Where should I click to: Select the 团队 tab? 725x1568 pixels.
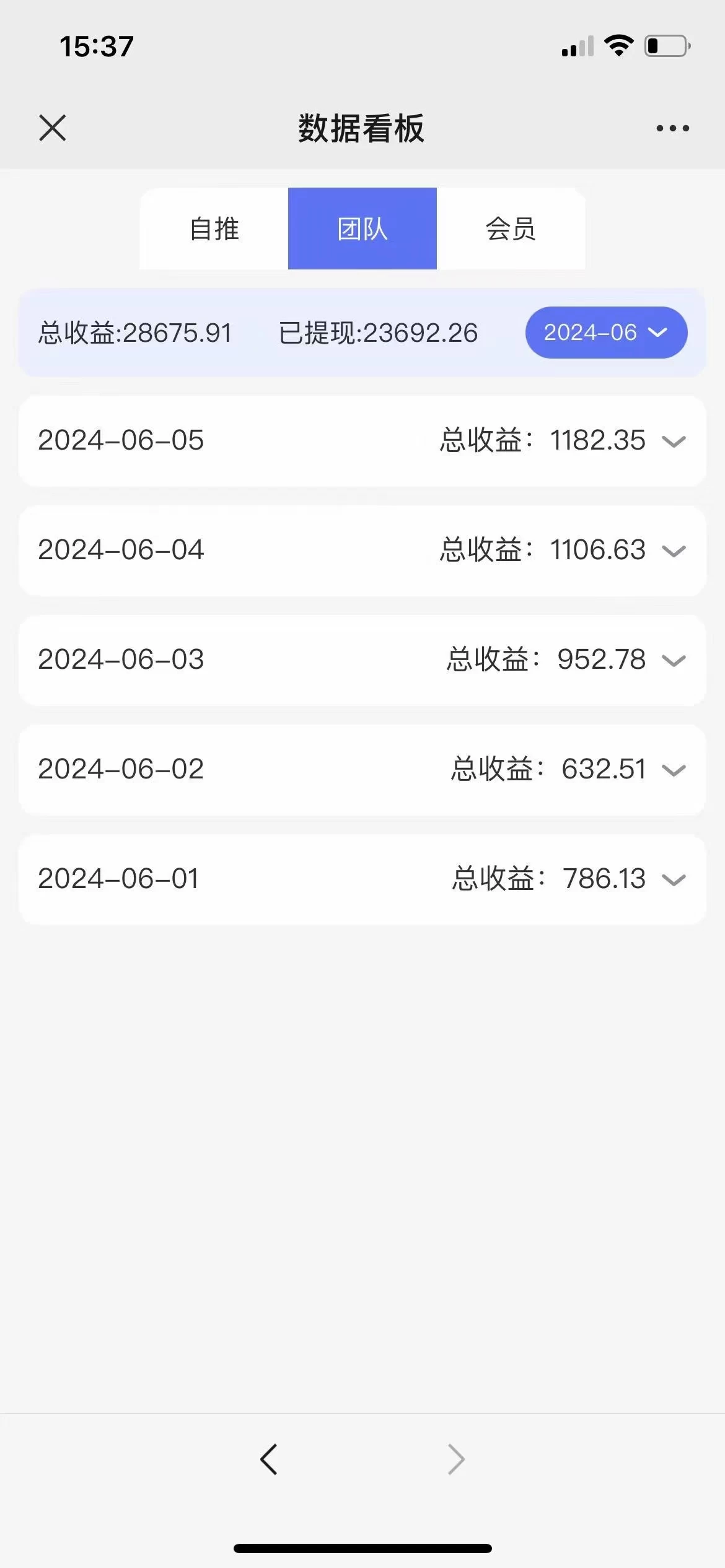pyautogui.click(x=362, y=229)
